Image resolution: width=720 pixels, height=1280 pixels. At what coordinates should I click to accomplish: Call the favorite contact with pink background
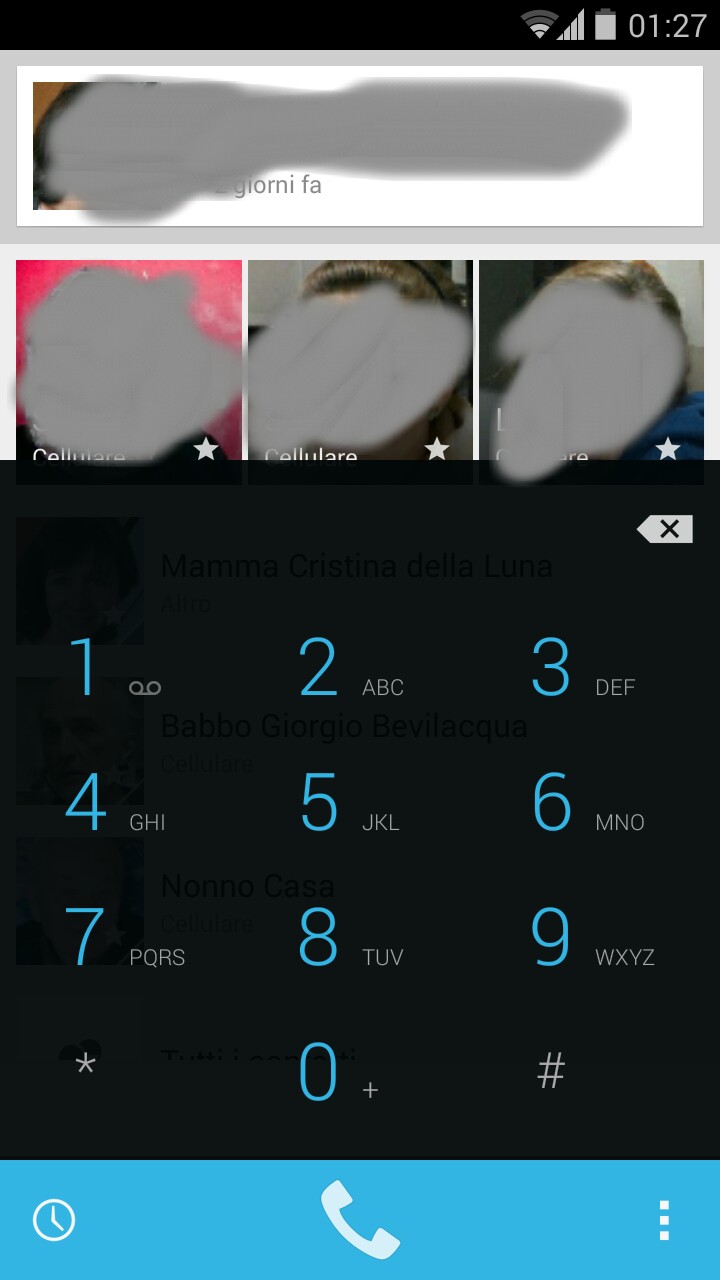[x=129, y=372]
